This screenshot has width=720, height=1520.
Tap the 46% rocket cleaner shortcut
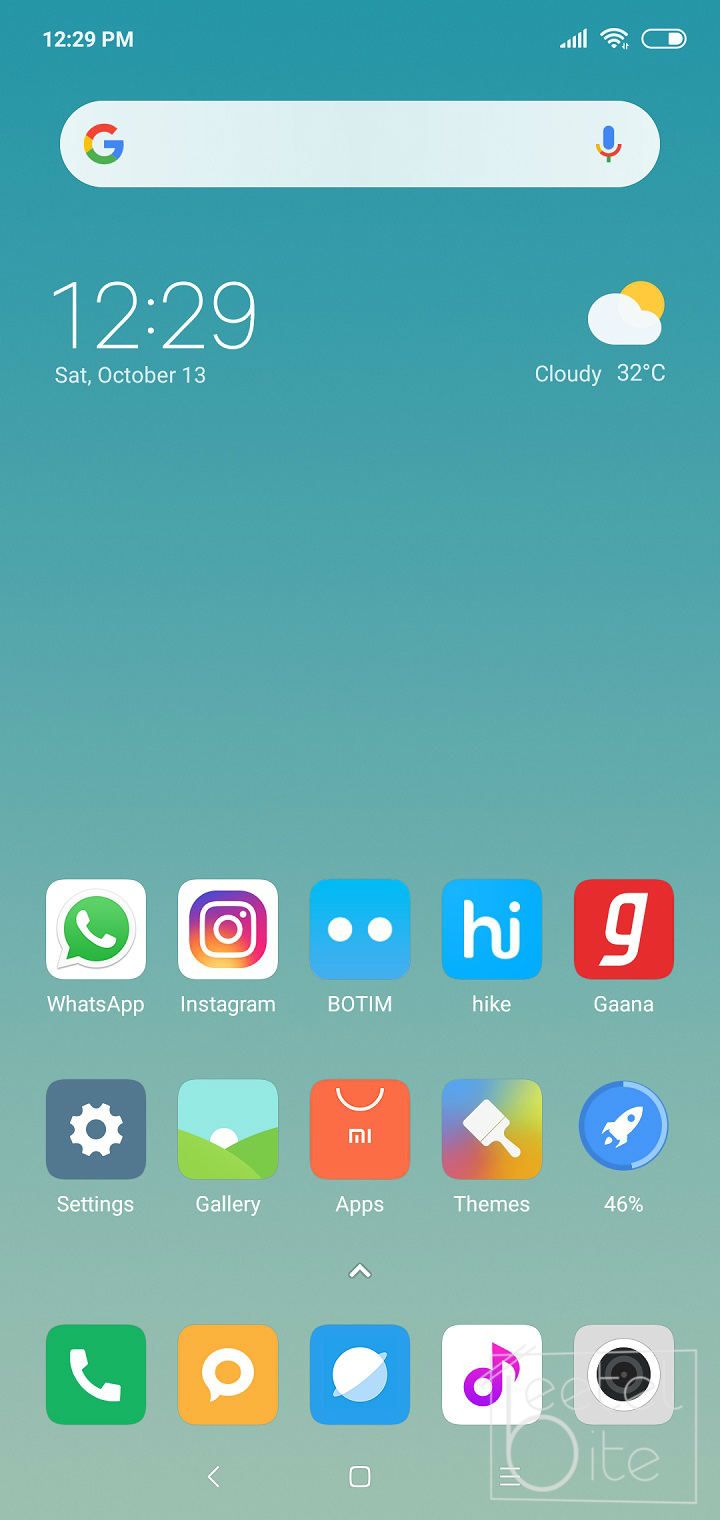click(624, 1129)
